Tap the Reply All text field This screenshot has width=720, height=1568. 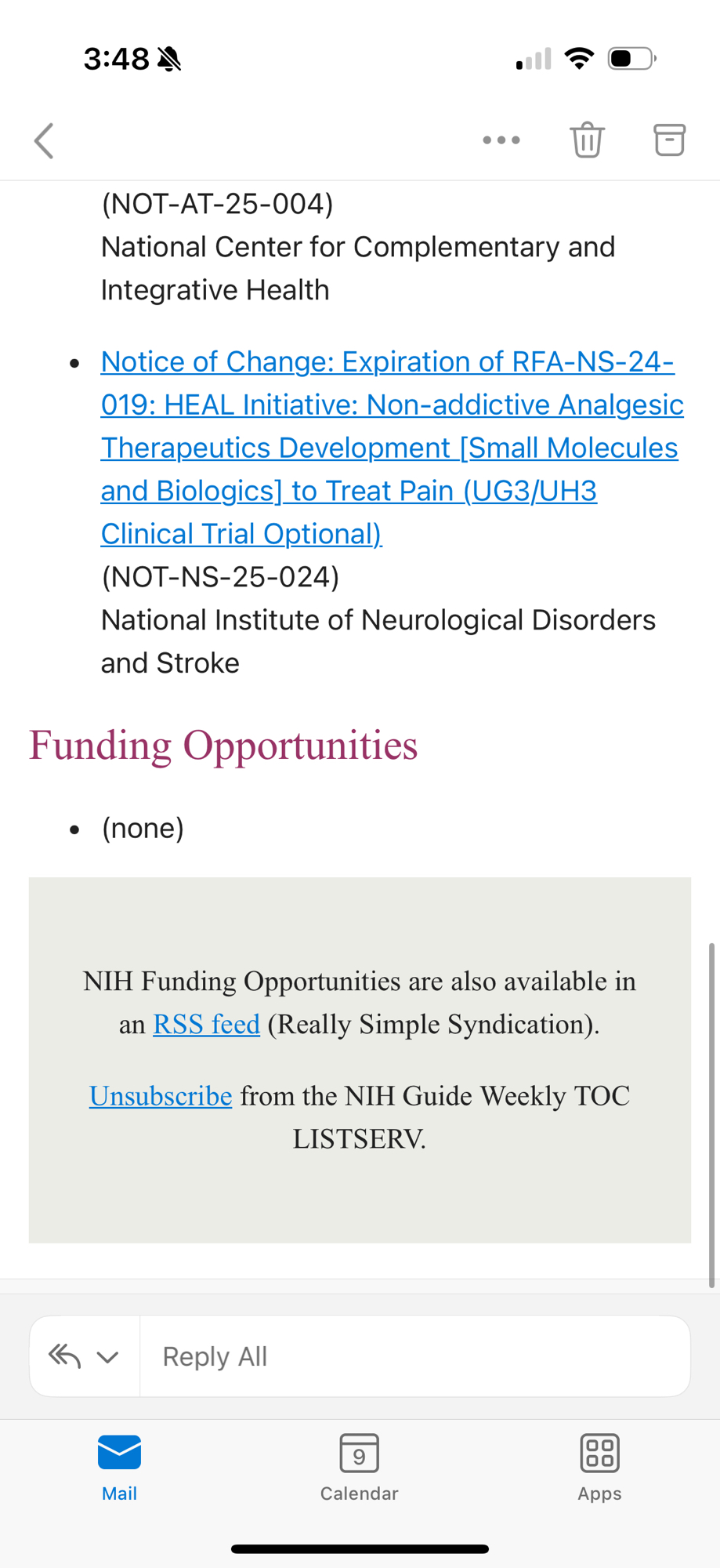(x=415, y=1356)
